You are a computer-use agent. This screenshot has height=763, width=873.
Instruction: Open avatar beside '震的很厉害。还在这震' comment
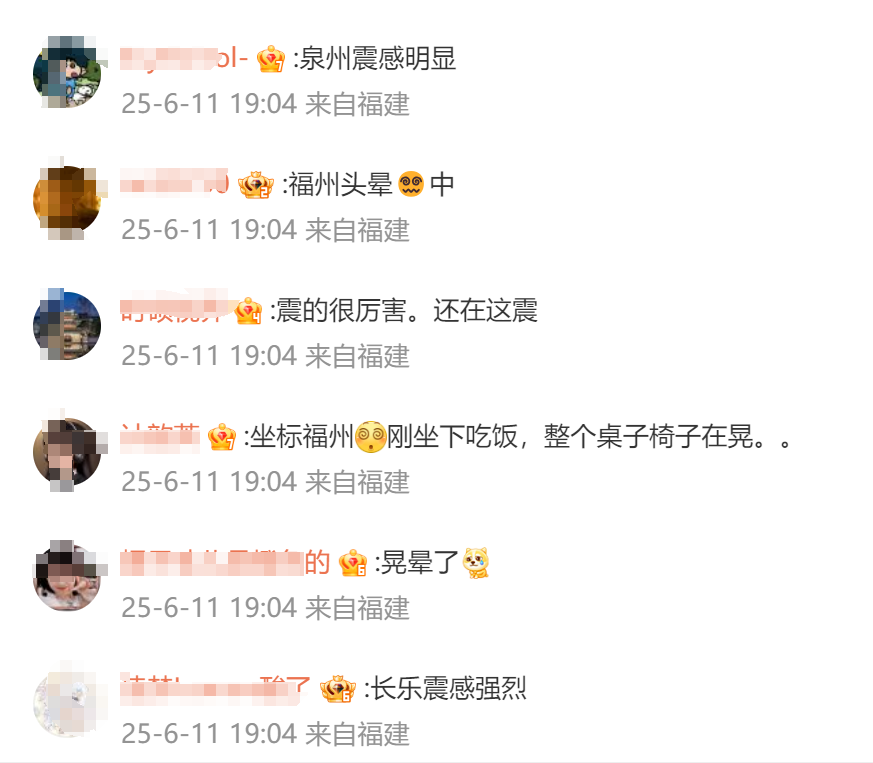tap(67, 325)
